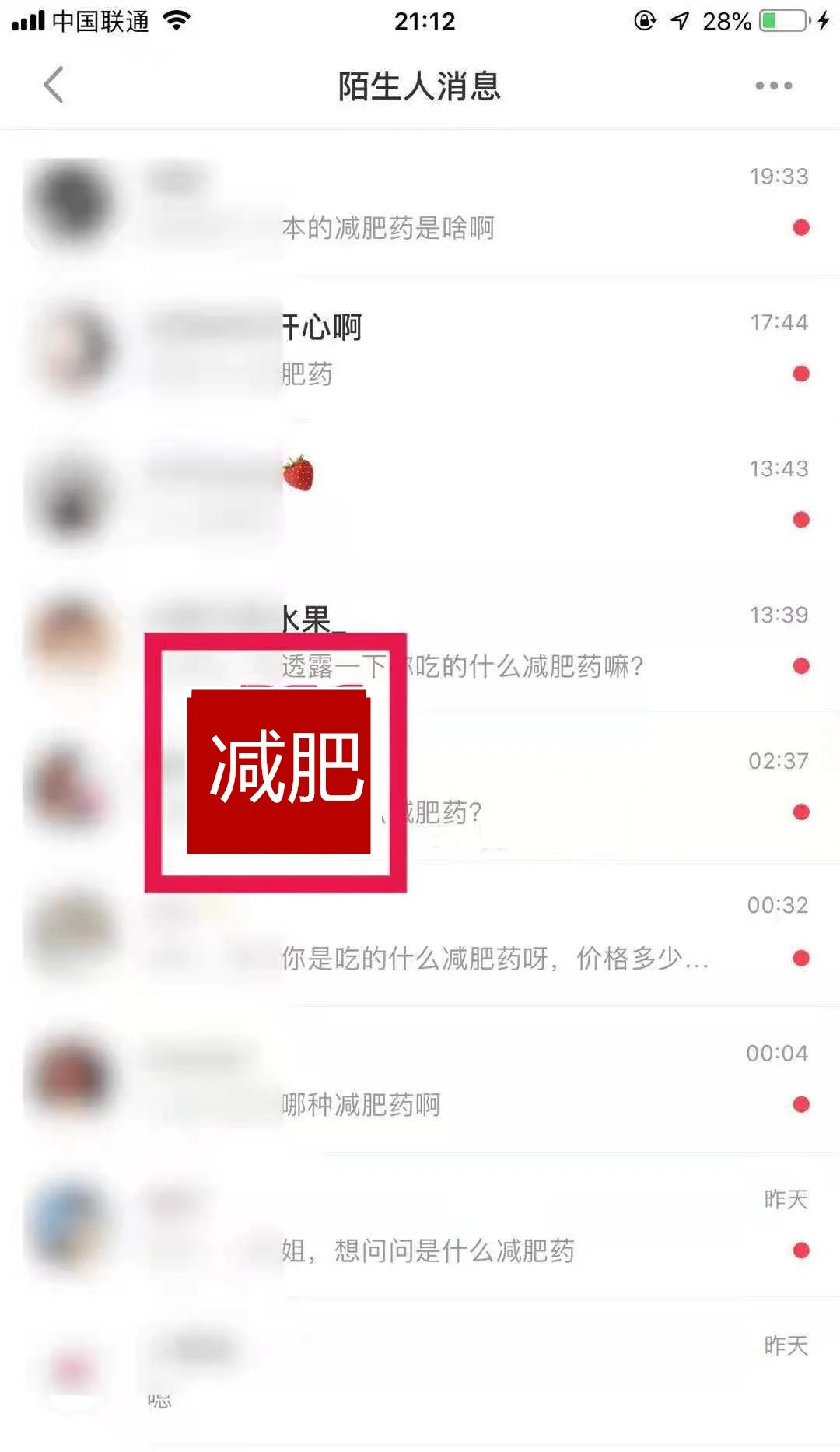This screenshot has width=840, height=1452.
Task: Open yesterday's message 想问问是什么减肥药
Action: click(x=420, y=1226)
